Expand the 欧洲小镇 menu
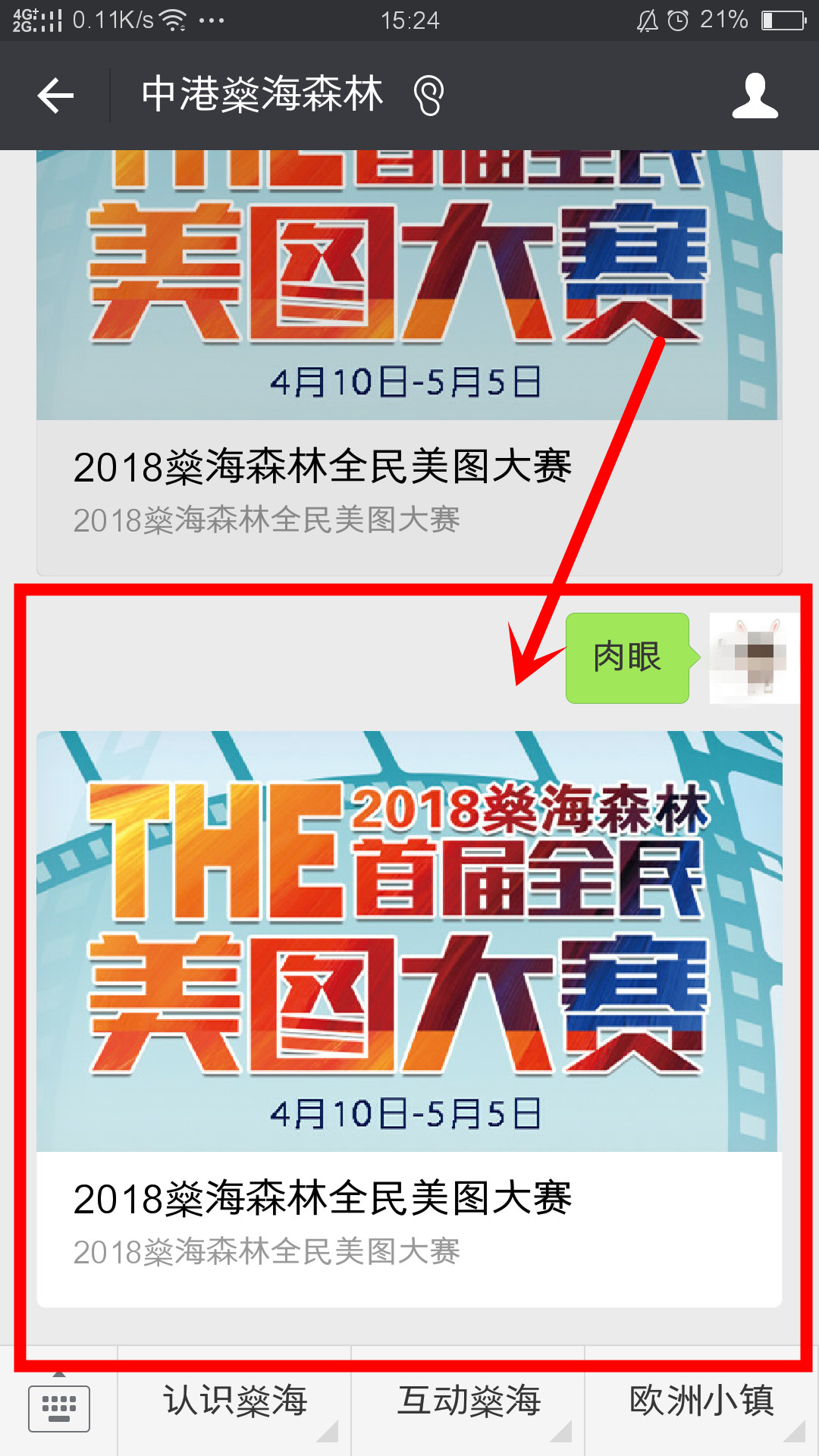 pyautogui.click(x=701, y=1401)
